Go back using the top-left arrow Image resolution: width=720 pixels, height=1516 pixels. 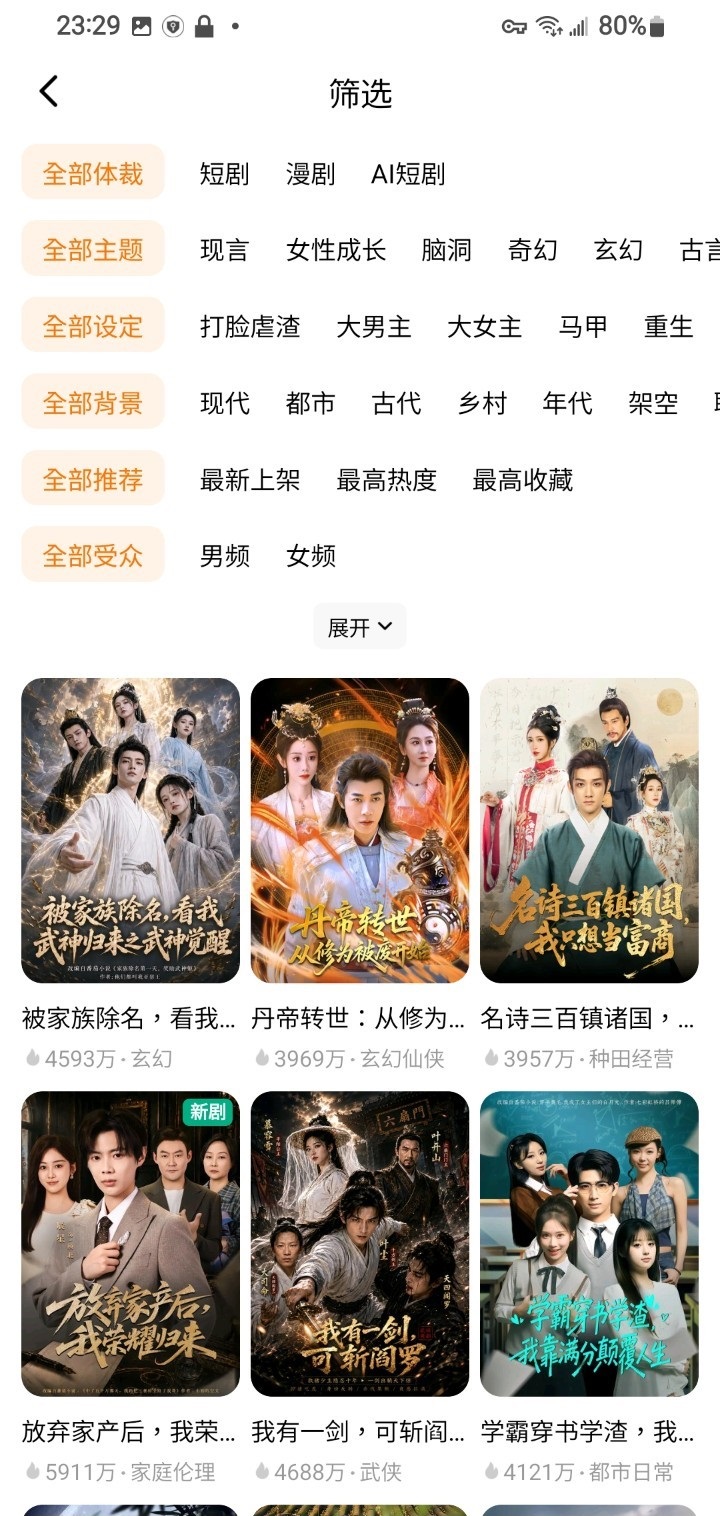49,92
